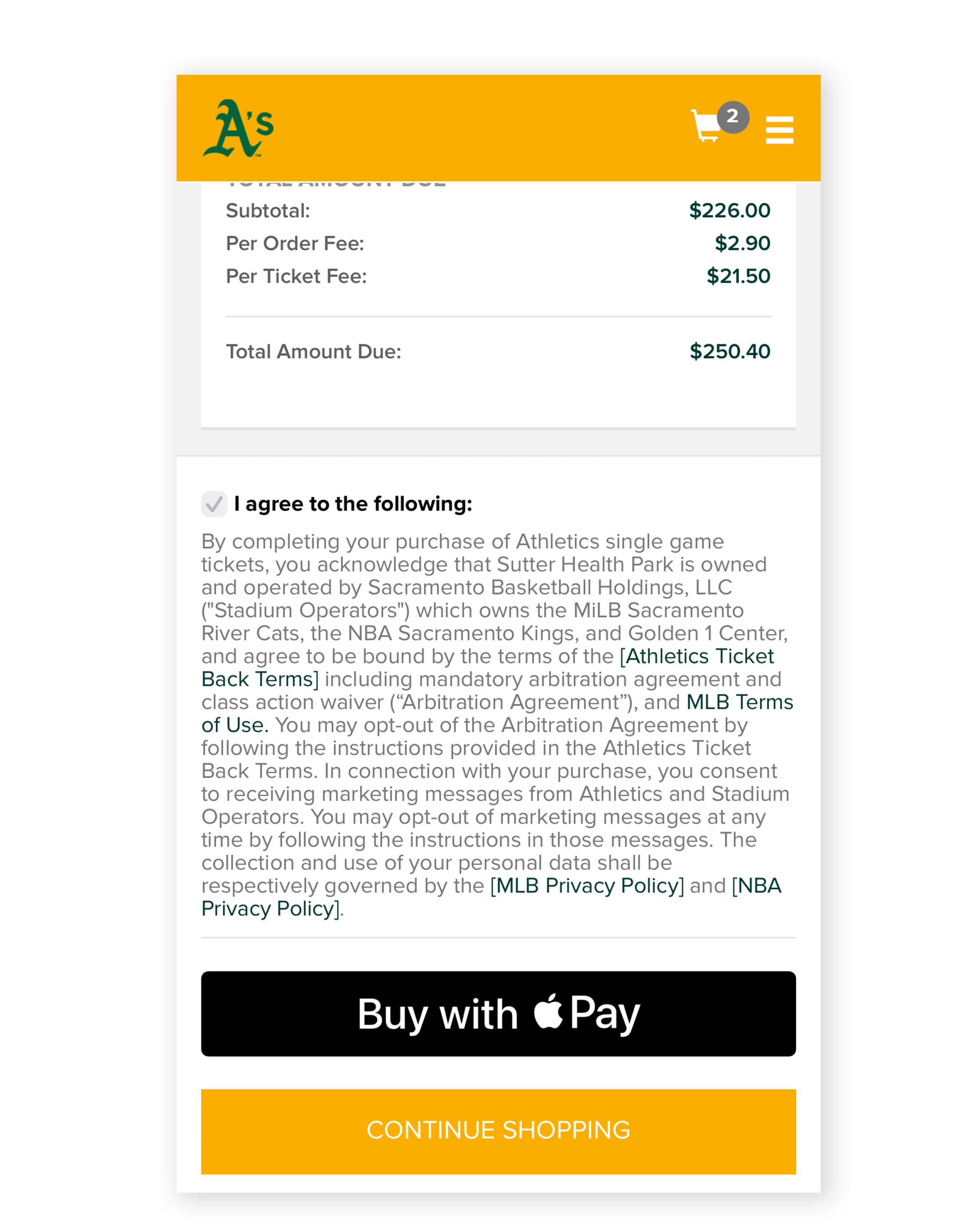Viewport: 980px width, 1225px height.
Task: Click the Continue Shopping button
Action: point(498,1130)
